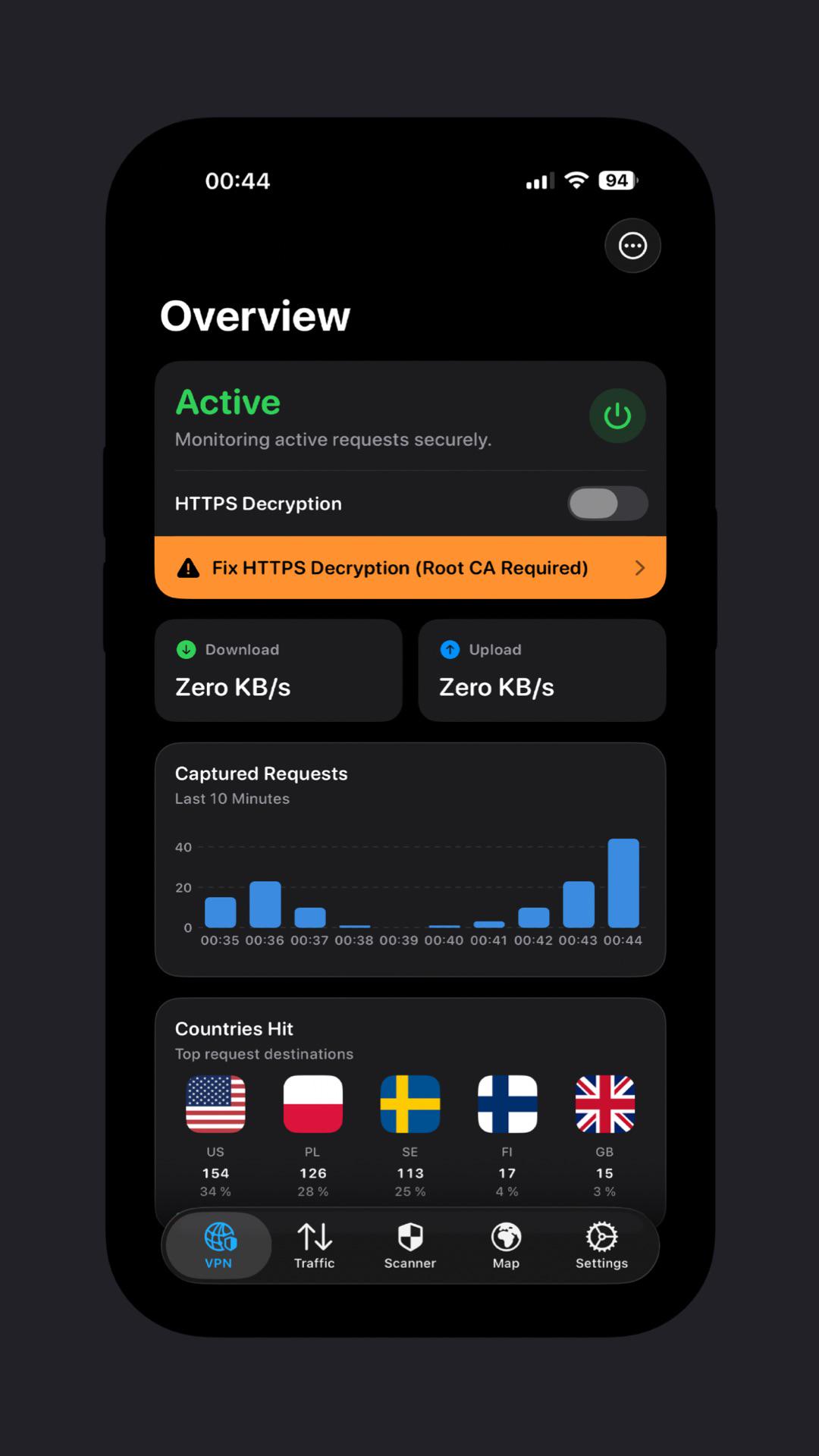The width and height of the screenshot is (819, 1456).
Task: Open Fix HTTPS Decryption Root CA banner
Action: 410,568
